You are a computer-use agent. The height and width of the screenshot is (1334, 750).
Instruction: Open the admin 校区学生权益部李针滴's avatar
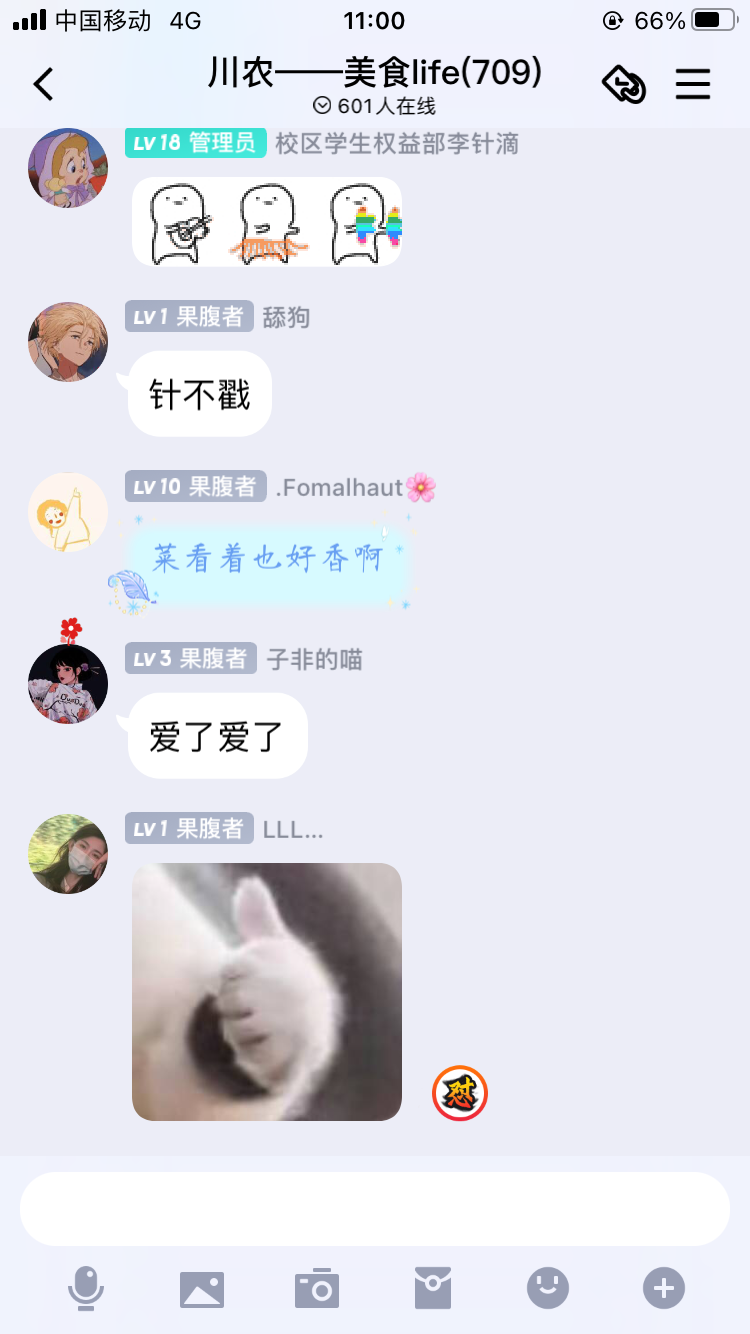(x=68, y=168)
